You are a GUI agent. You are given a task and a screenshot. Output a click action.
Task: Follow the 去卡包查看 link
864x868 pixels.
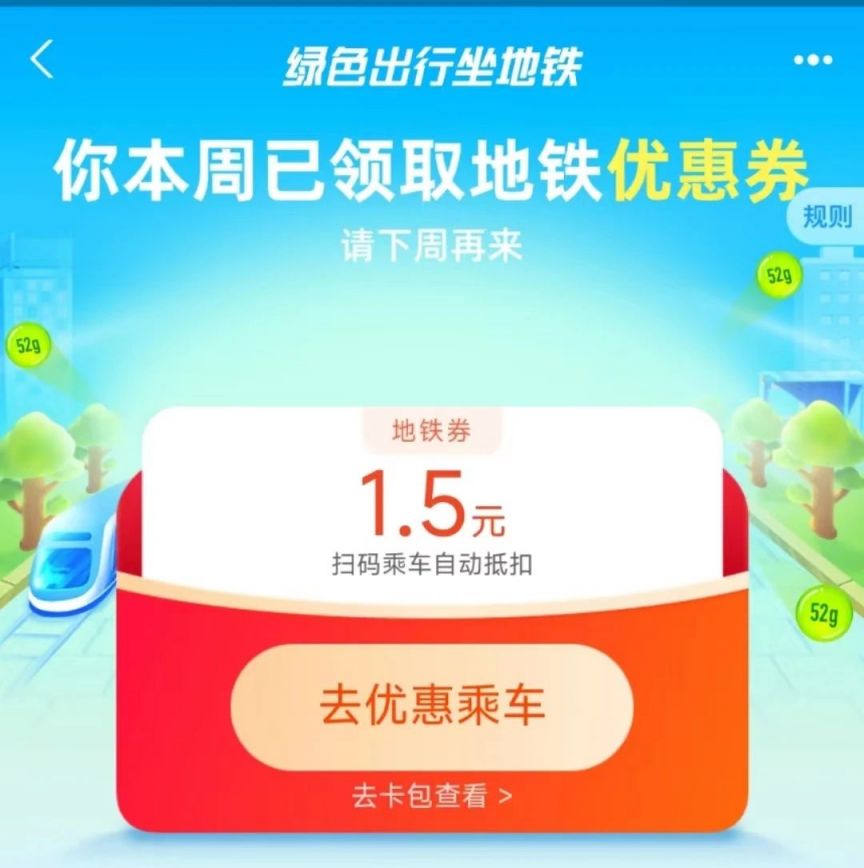(432, 796)
